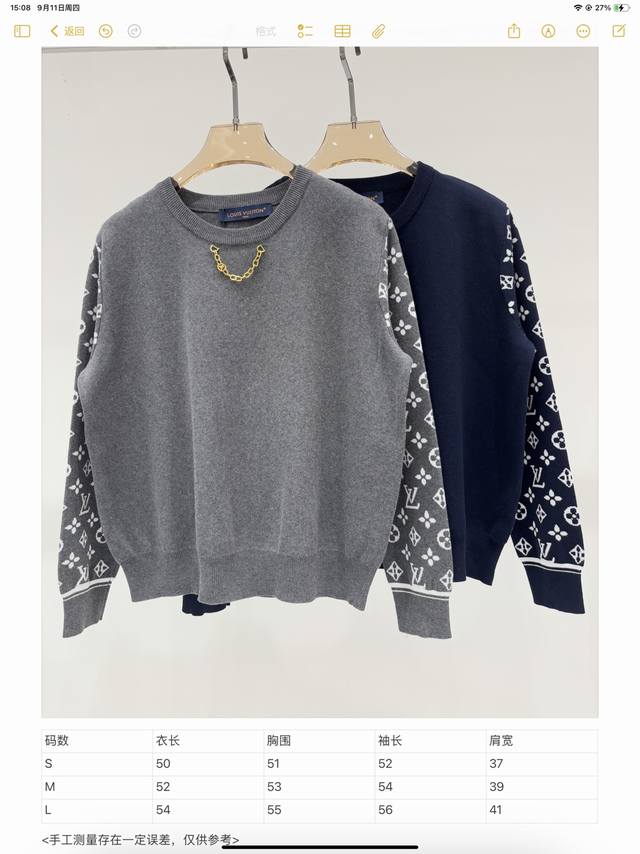The height and width of the screenshot is (854, 640).
Task: Insert a table
Action: (x=342, y=31)
